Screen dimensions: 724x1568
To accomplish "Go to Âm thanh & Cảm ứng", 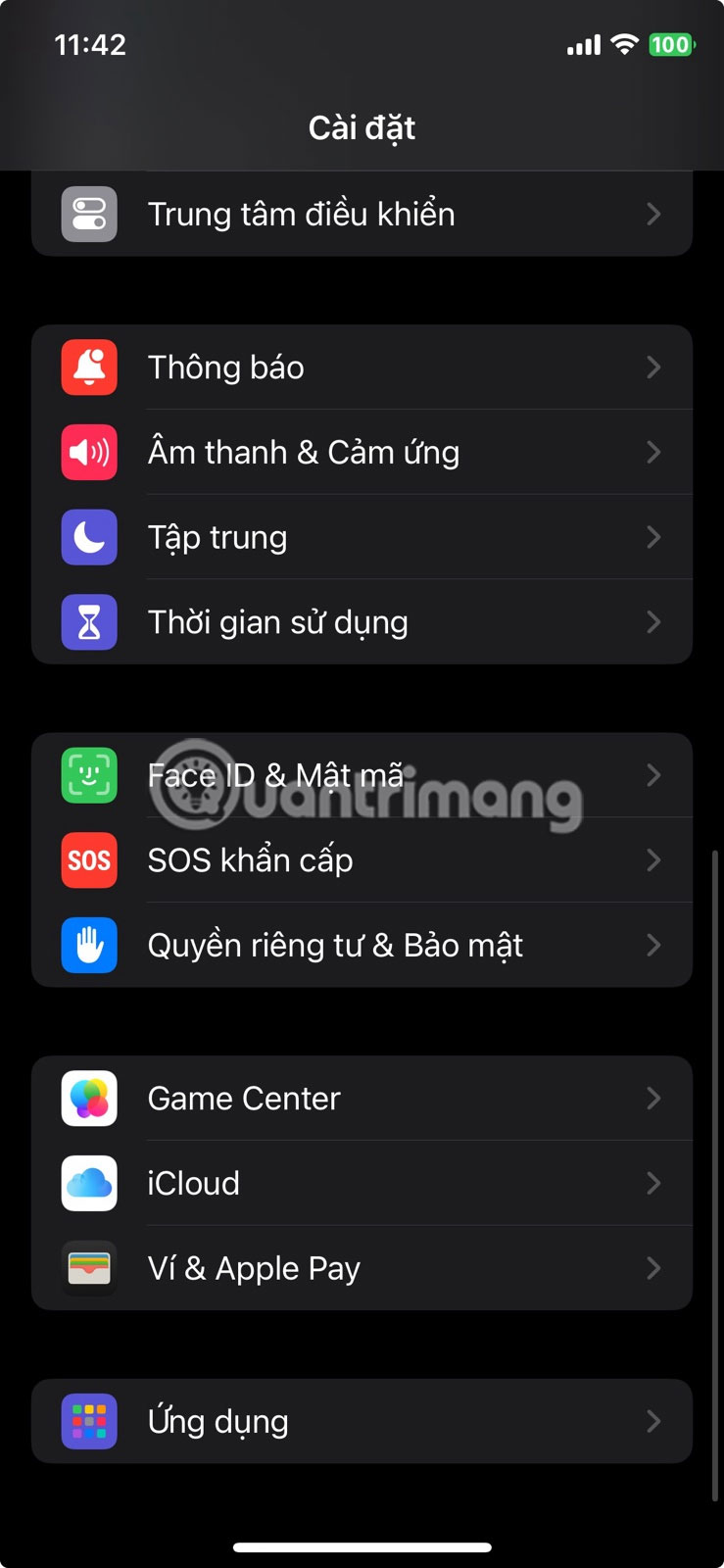I will (x=362, y=452).
